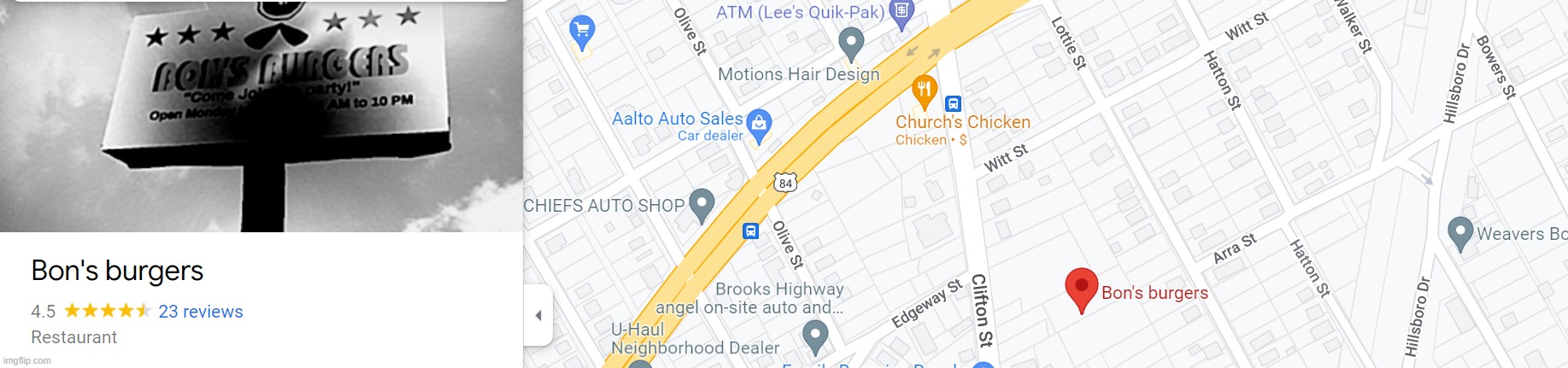Screen dimensions: 1568x368
Task: Select the bus stop near Olive St
Action: click(x=750, y=231)
